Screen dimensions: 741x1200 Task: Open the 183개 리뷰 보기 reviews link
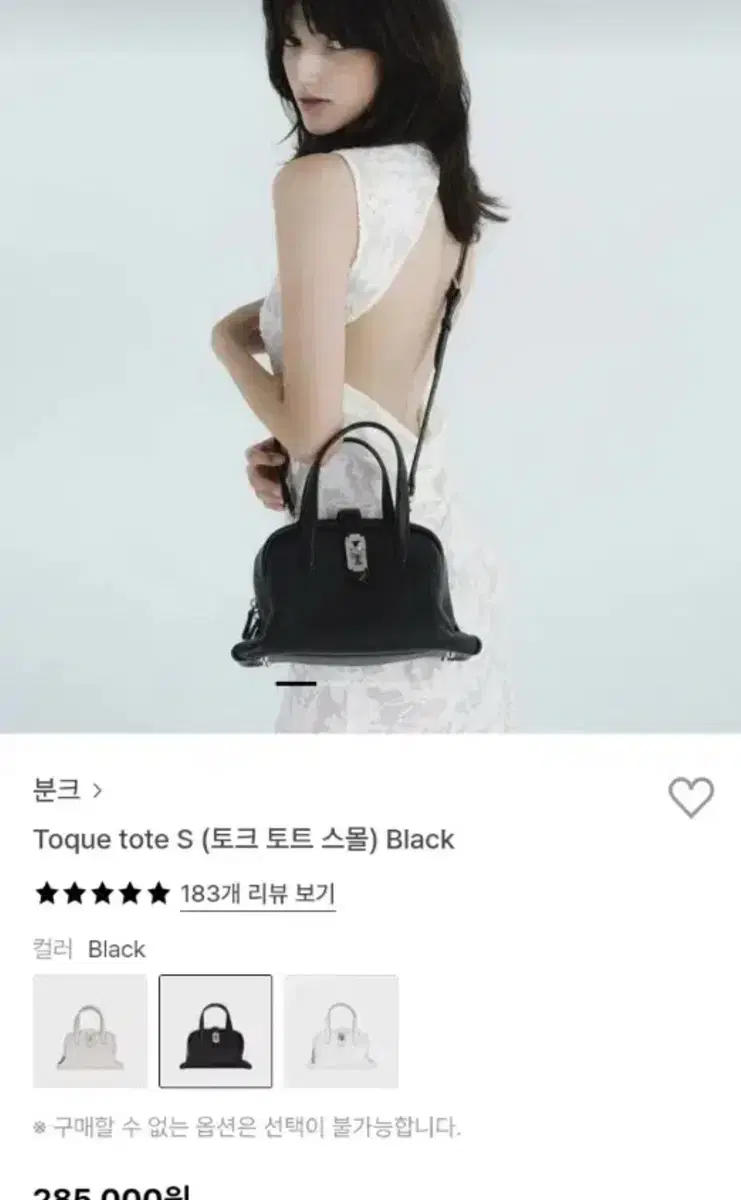pos(260,892)
